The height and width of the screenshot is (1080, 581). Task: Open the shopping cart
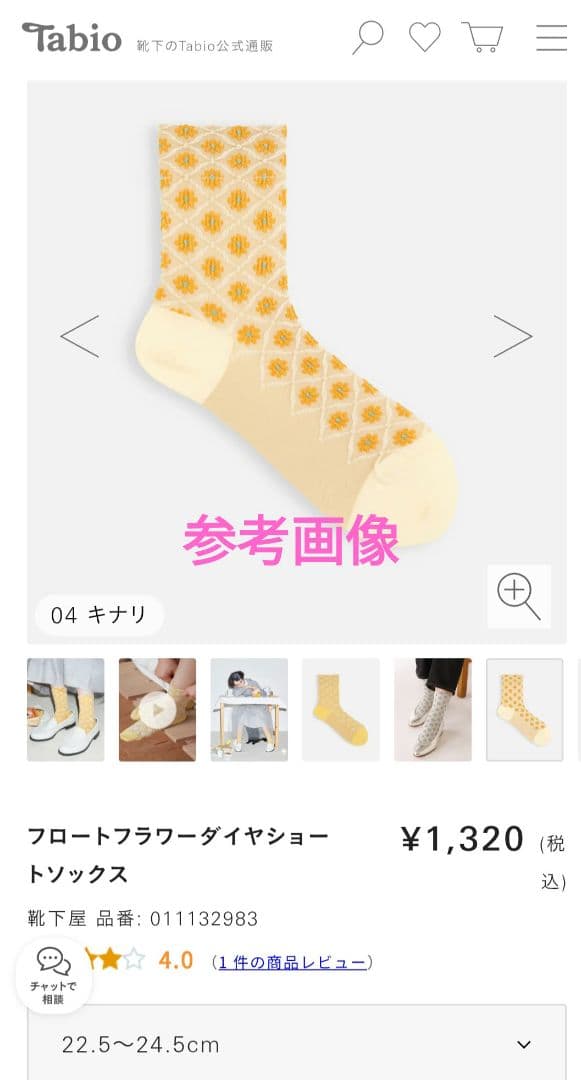tap(482, 37)
